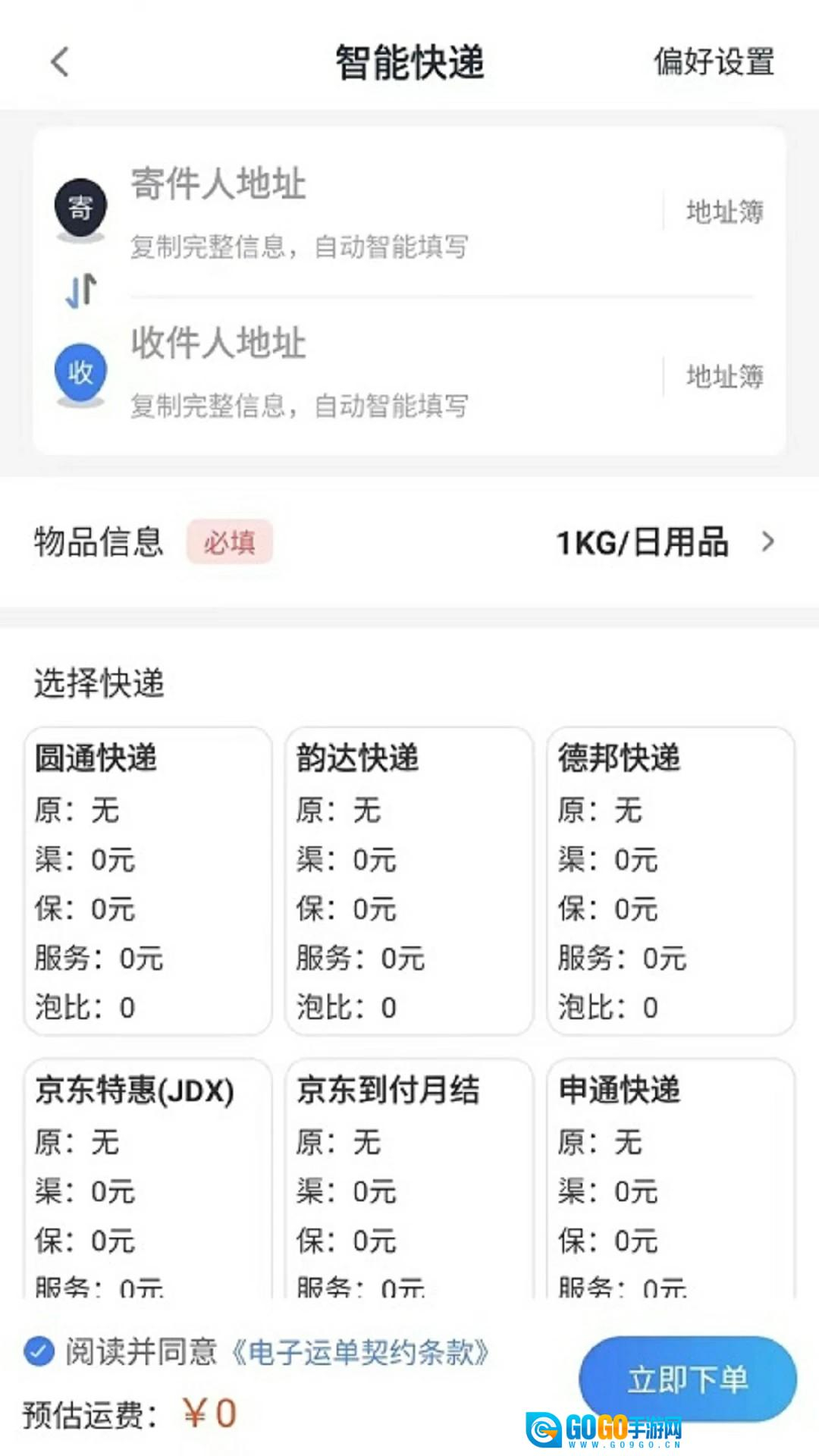Tap the back arrow to exit 智能快递
The image size is (819, 1456).
coord(59,64)
